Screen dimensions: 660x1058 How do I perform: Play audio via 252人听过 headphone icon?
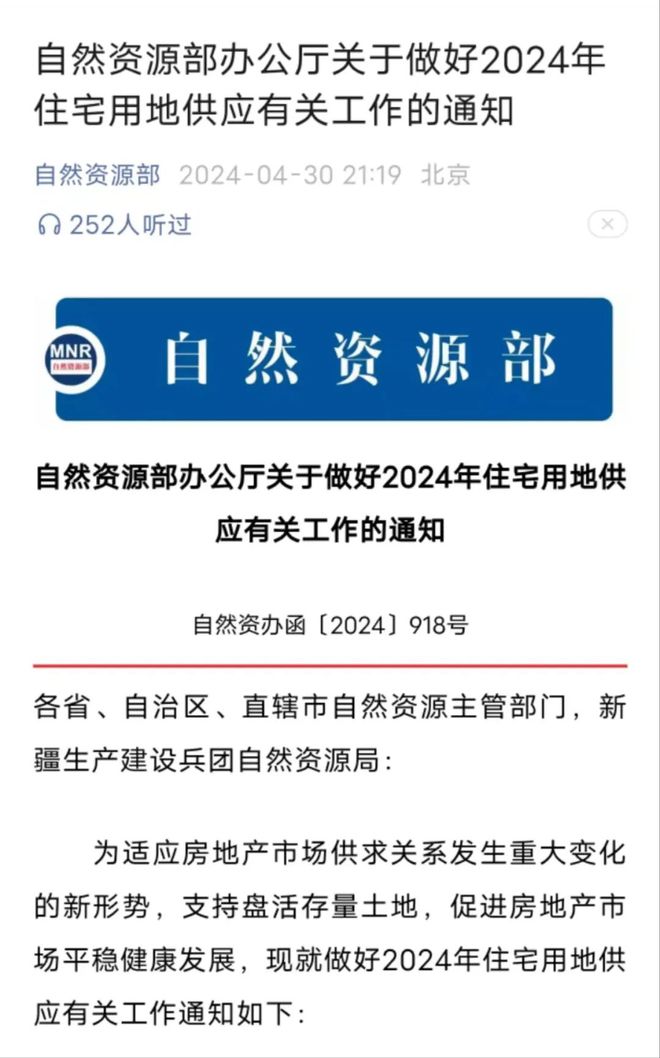pyautogui.click(x=49, y=225)
